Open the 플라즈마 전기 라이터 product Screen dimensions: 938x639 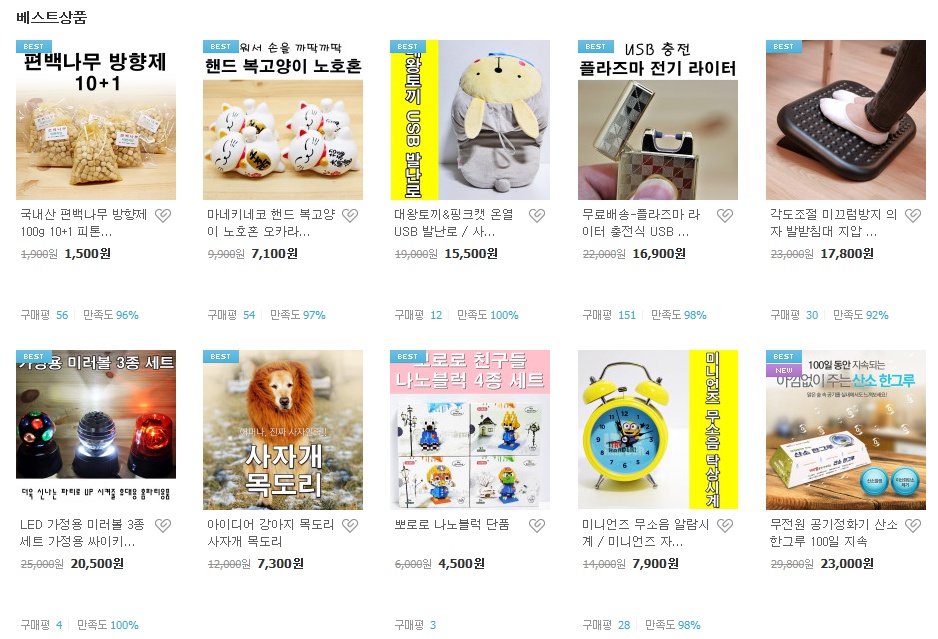point(658,120)
